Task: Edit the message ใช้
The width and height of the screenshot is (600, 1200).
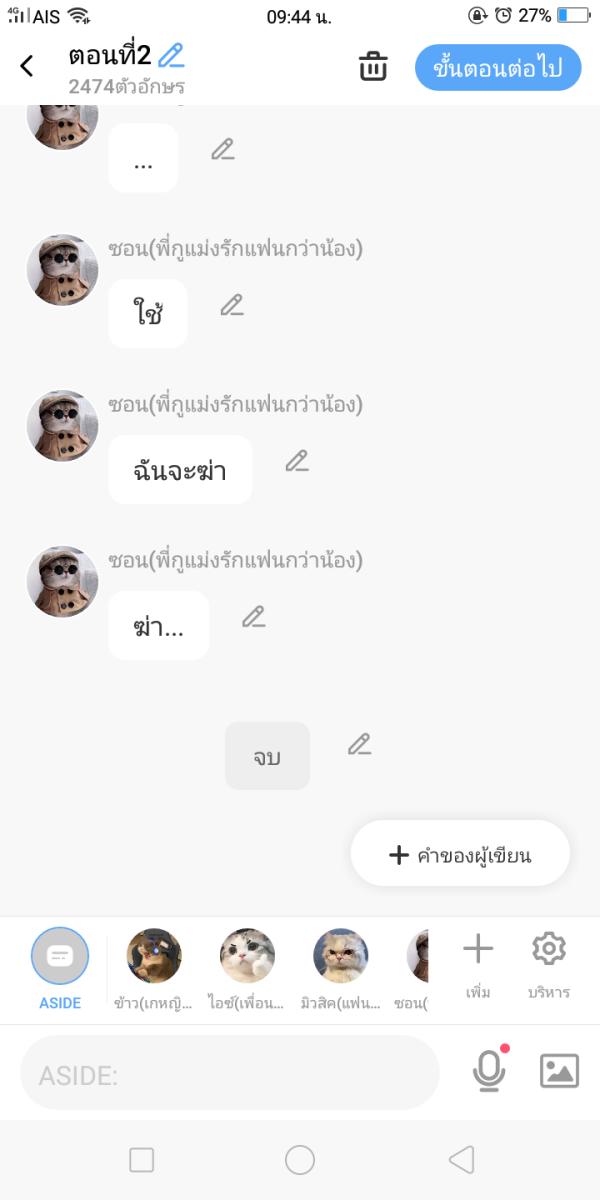Action: (x=232, y=305)
